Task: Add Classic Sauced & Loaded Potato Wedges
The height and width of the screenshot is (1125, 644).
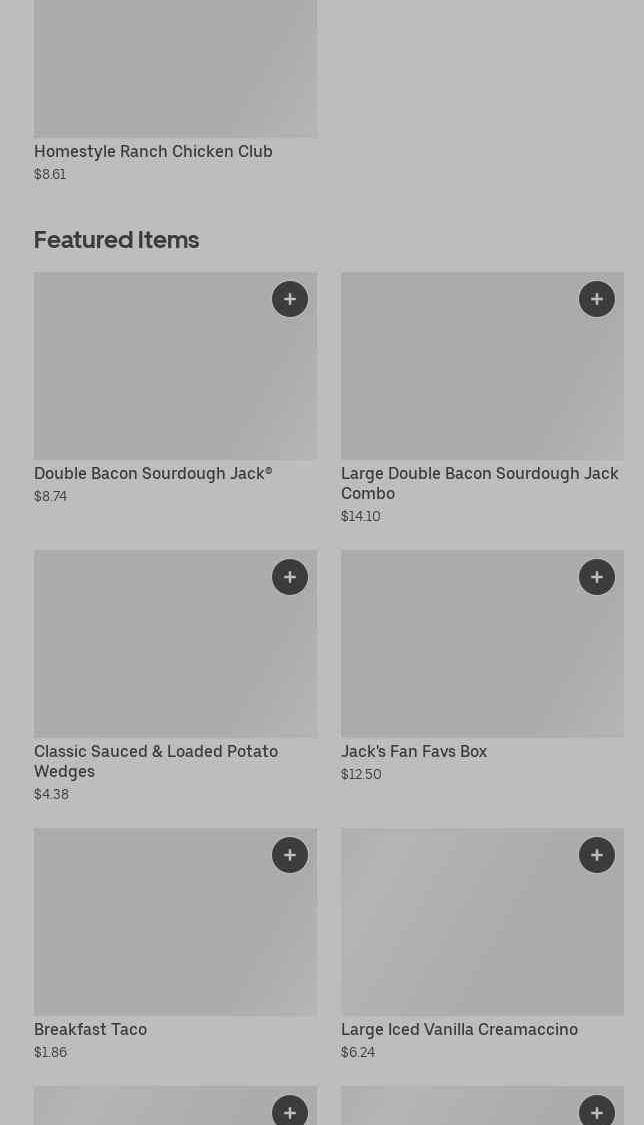Action: (290, 577)
